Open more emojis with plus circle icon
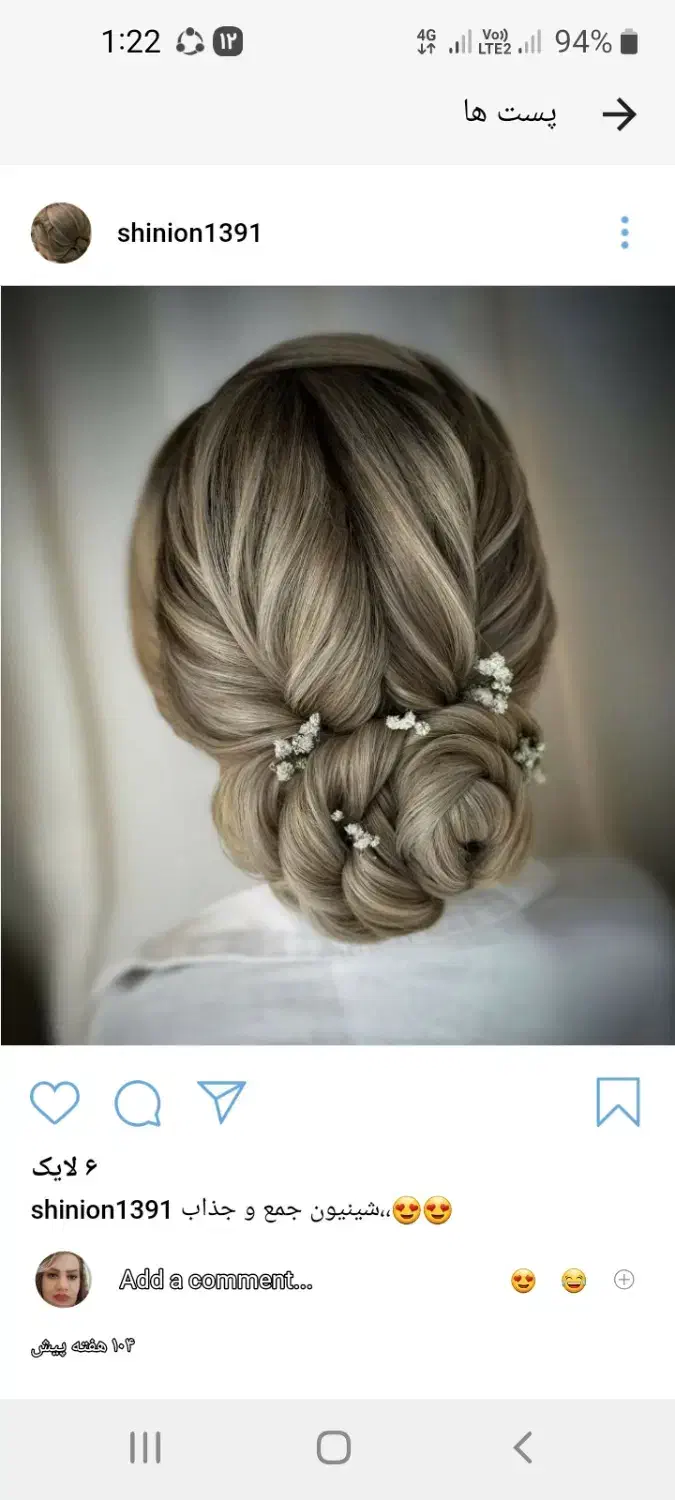The image size is (675, 1500). point(624,1280)
